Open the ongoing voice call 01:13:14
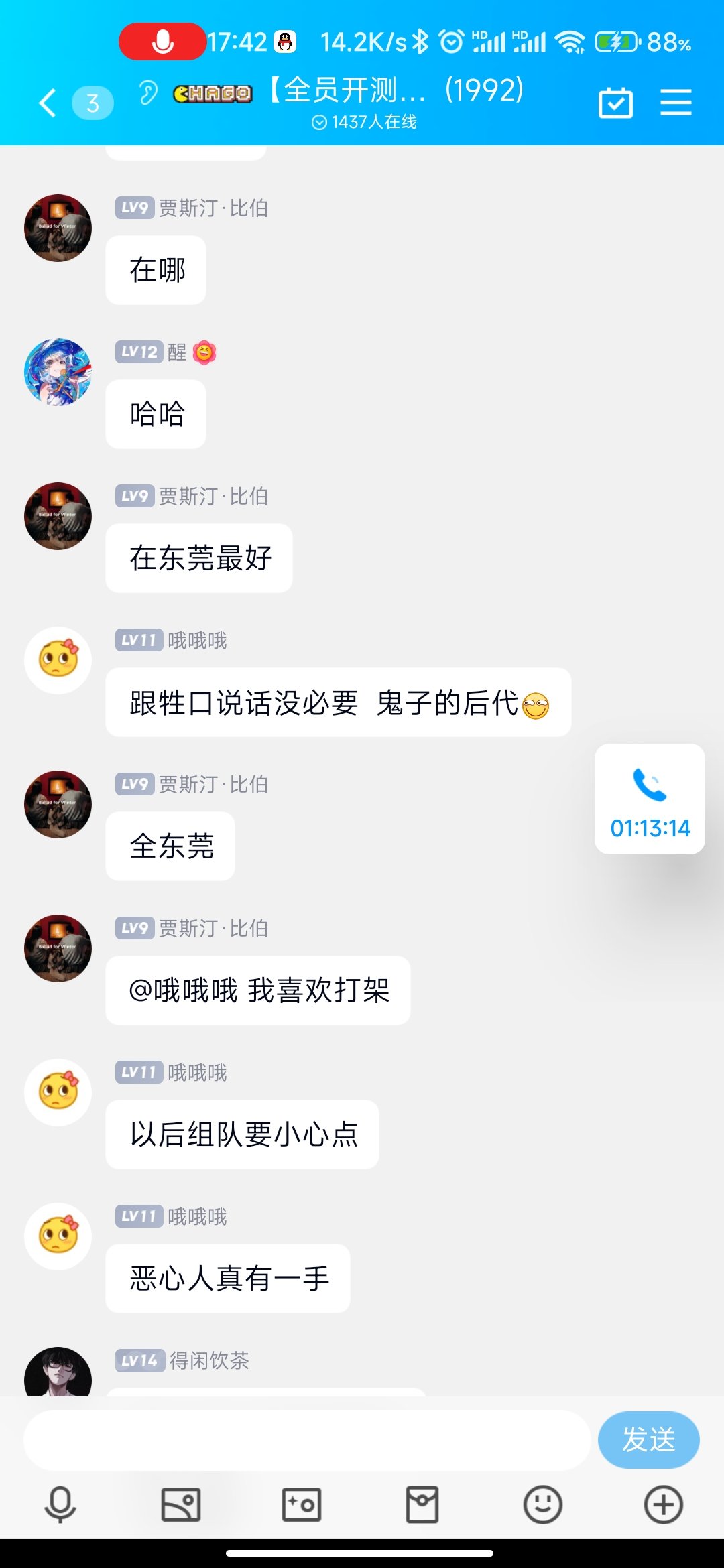Screen dimensions: 724x1568 coord(650,799)
